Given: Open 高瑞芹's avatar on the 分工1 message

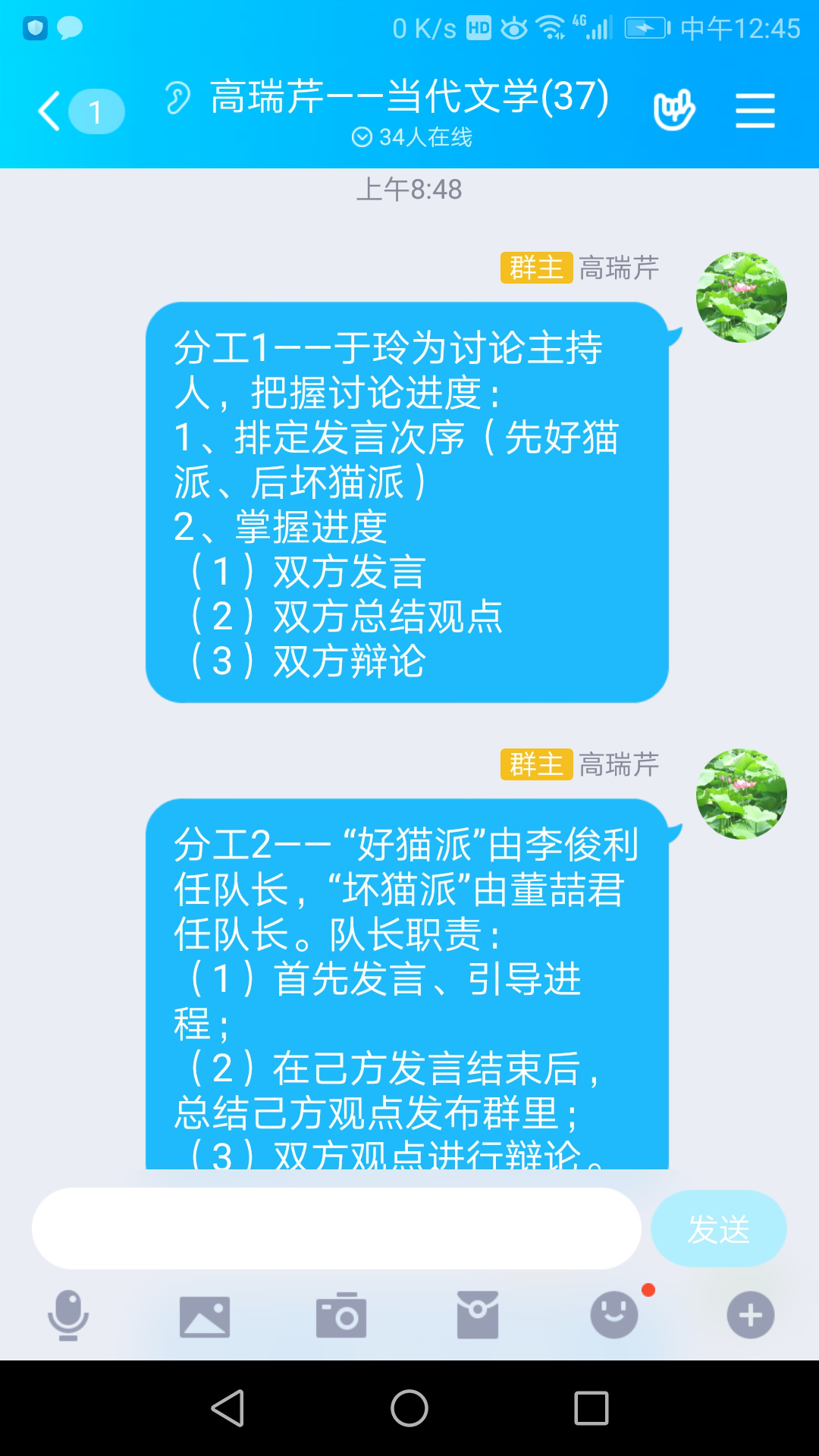Looking at the screenshot, I should point(741,297).
